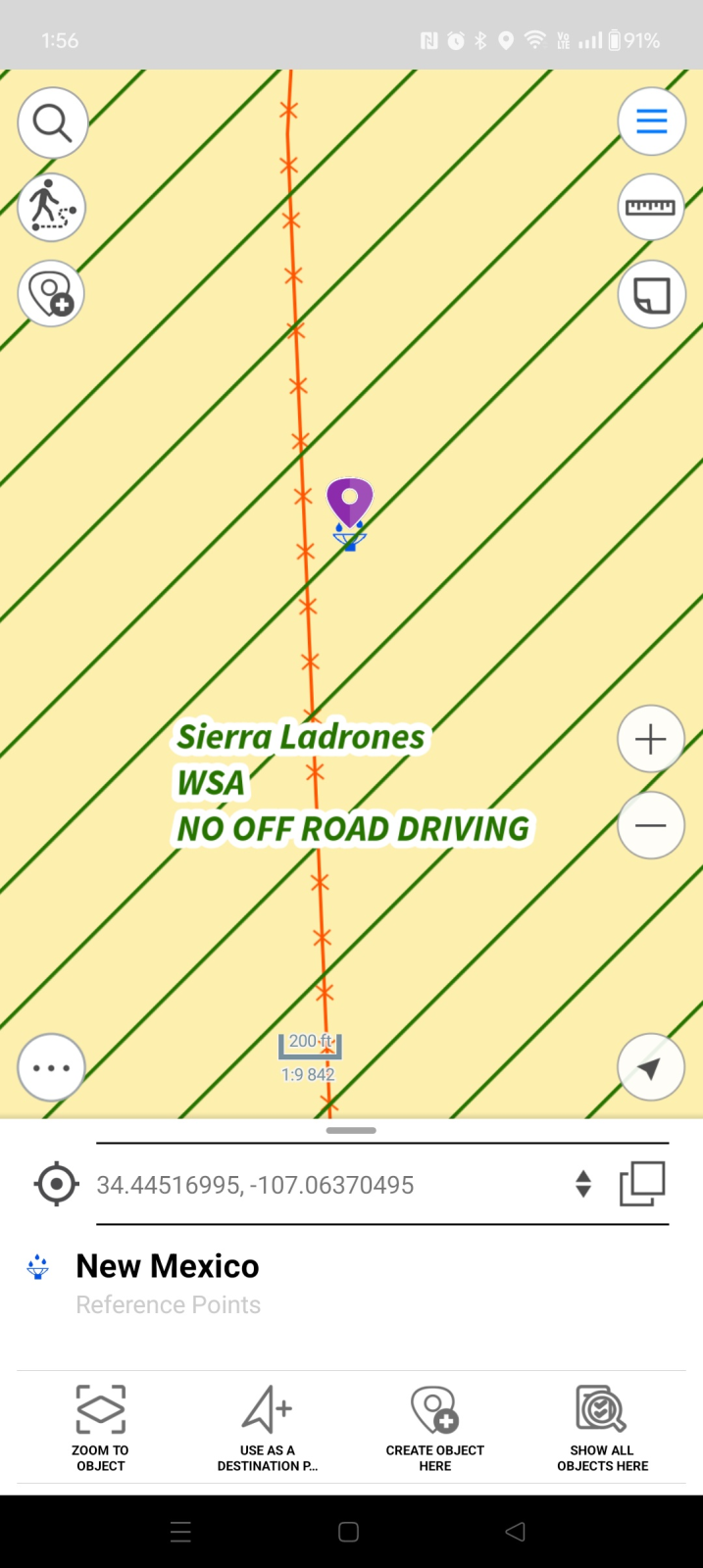This screenshot has width=703, height=1568.
Task: Center map on my location arrow
Action: point(650,1067)
